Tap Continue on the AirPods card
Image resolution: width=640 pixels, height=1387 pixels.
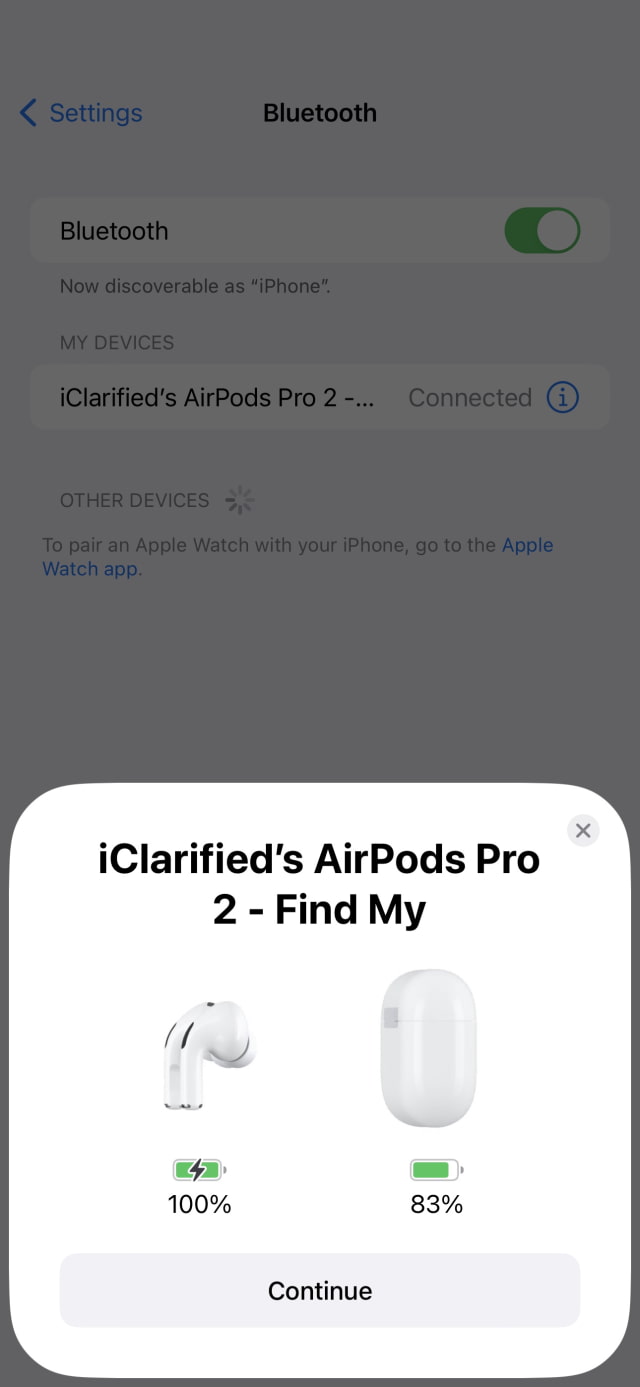pyautogui.click(x=320, y=1290)
